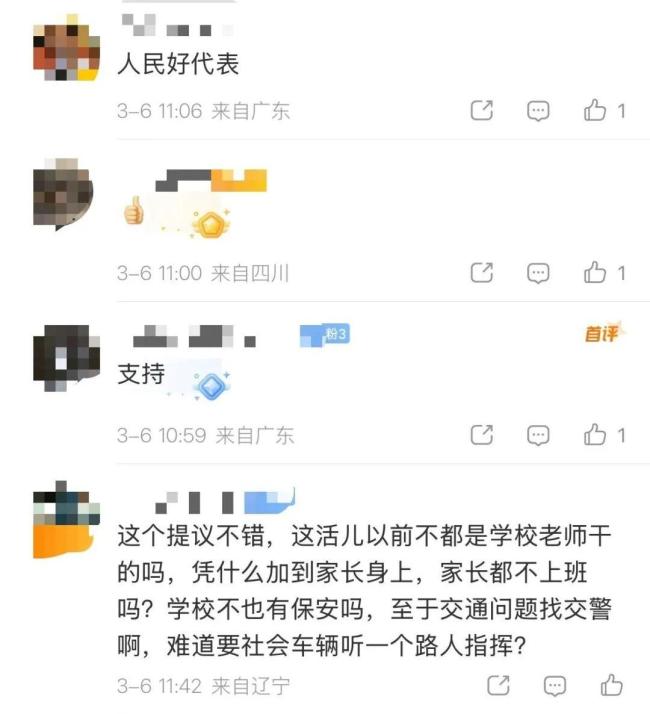Share the 这个提议不错 comment
The height and width of the screenshot is (714, 650).
tap(497, 686)
